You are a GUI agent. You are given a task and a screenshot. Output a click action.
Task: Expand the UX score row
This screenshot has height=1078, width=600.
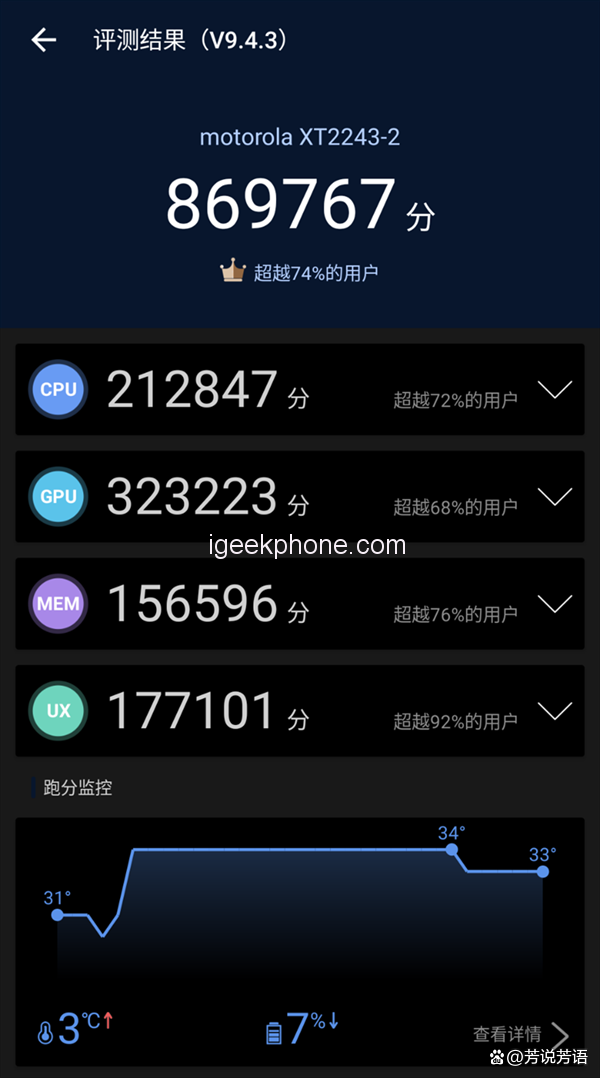click(555, 711)
